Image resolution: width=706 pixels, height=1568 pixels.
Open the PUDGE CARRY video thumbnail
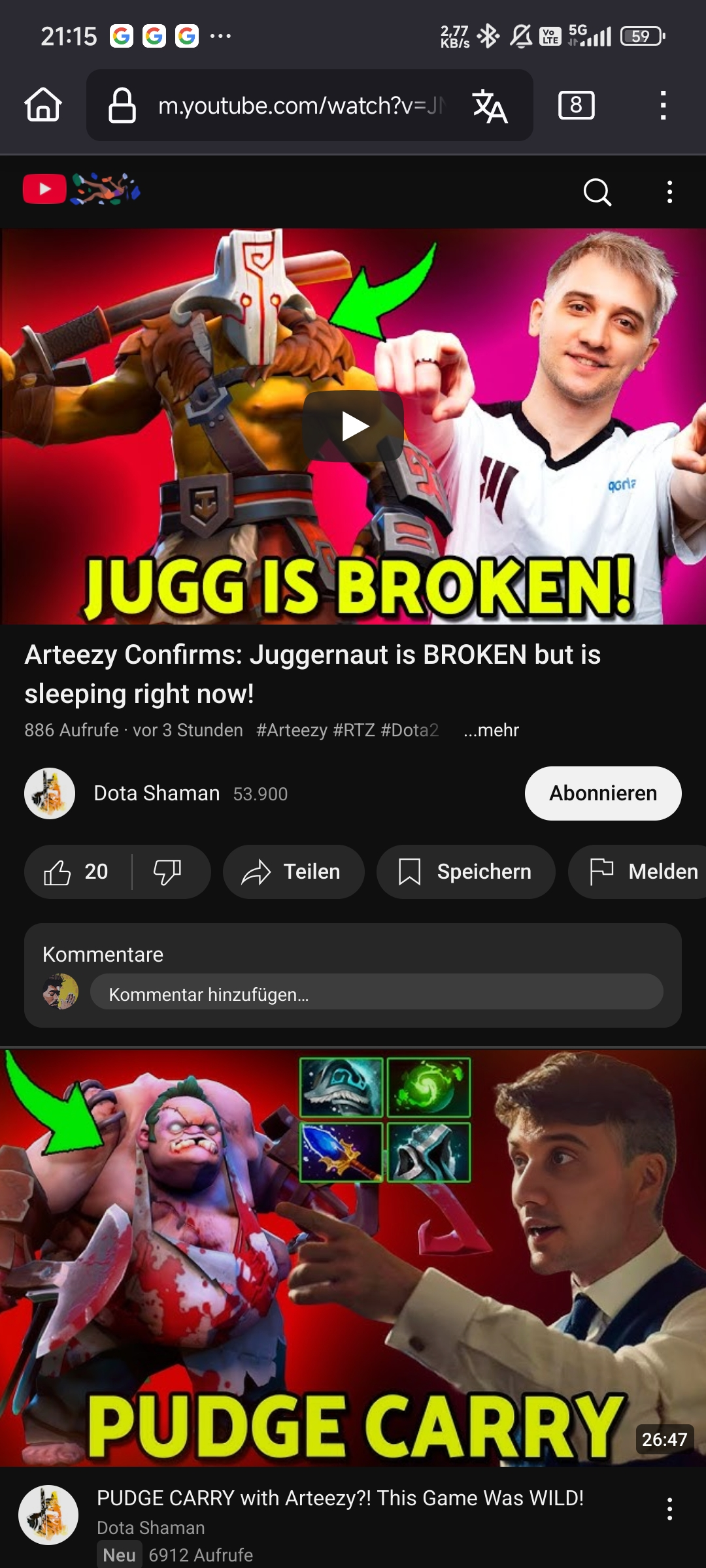[x=353, y=1258]
